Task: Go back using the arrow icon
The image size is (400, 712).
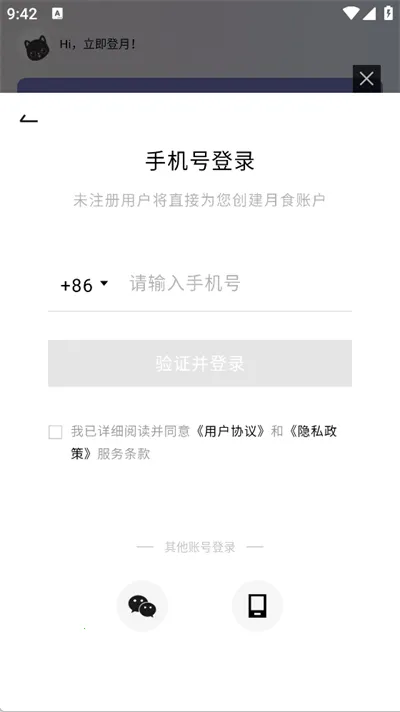Action: tap(29, 119)
